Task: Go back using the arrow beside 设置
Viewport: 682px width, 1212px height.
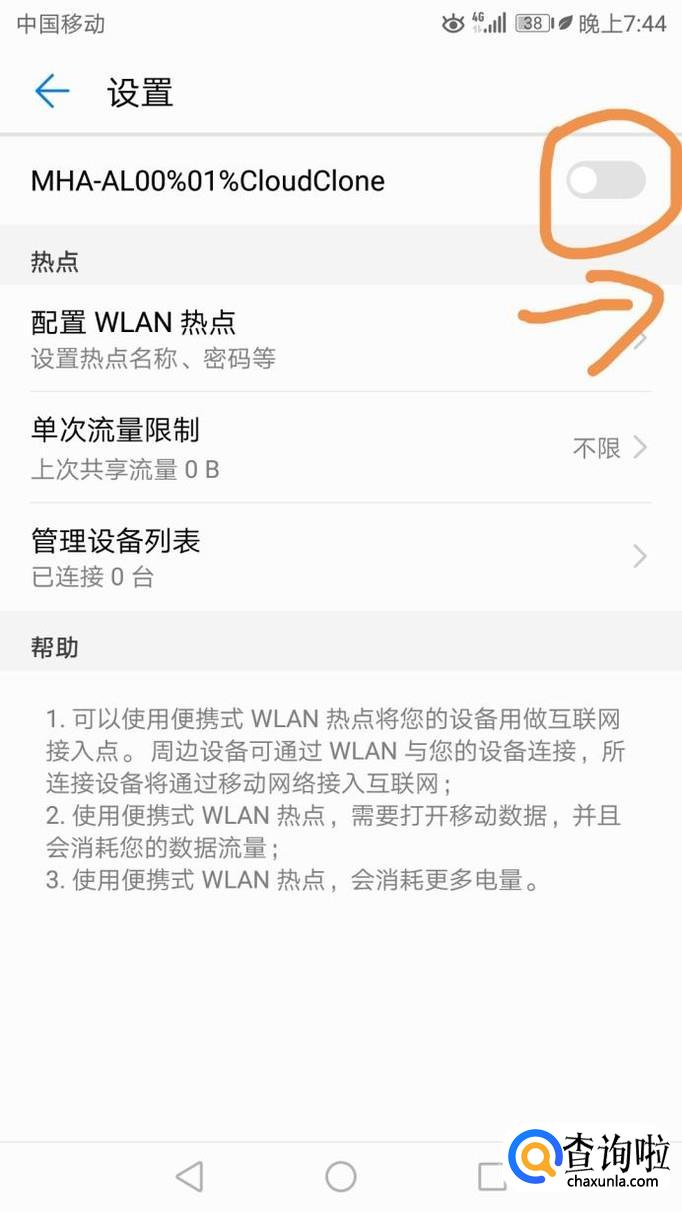Action: [52, 92]
